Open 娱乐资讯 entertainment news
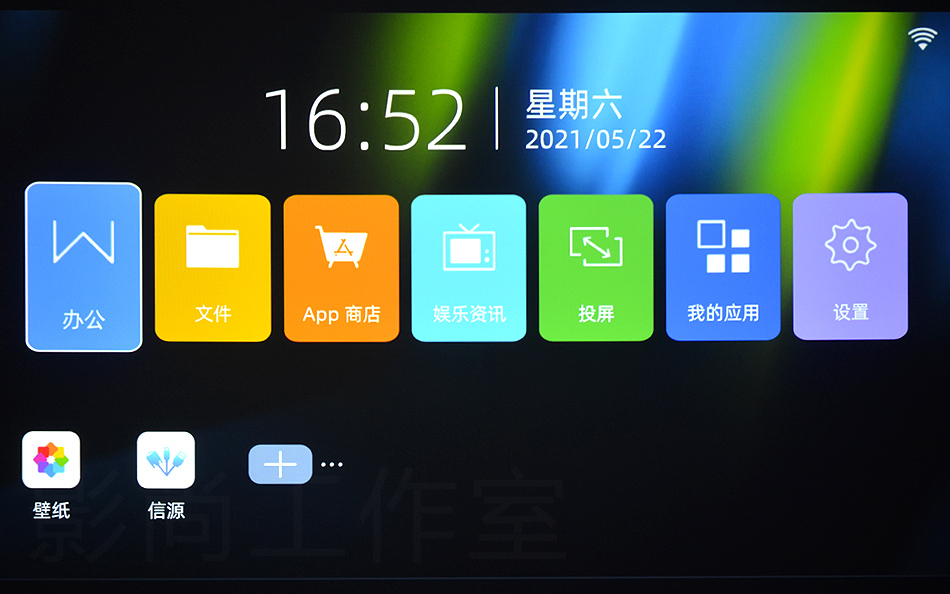Screen dimensions: 950x594 click(469, 268)
